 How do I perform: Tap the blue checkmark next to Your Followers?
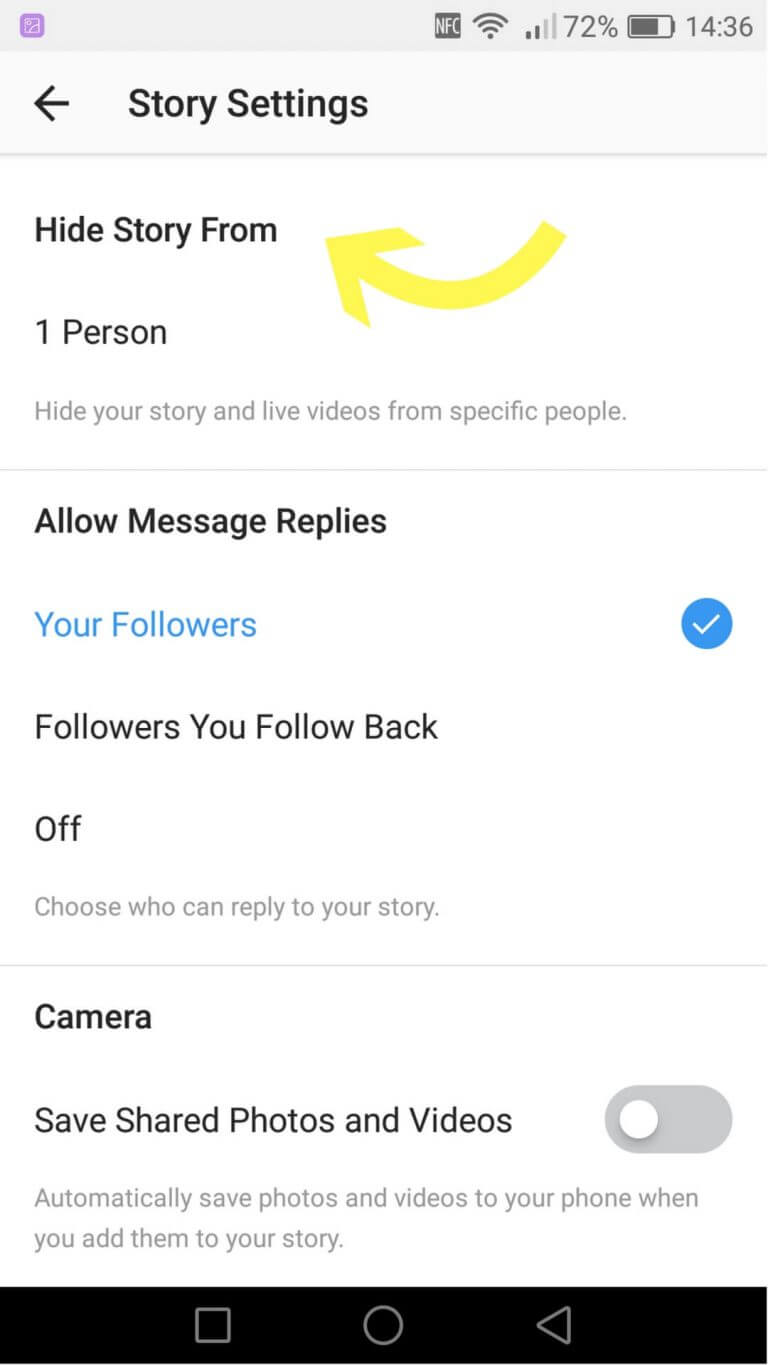706,623
